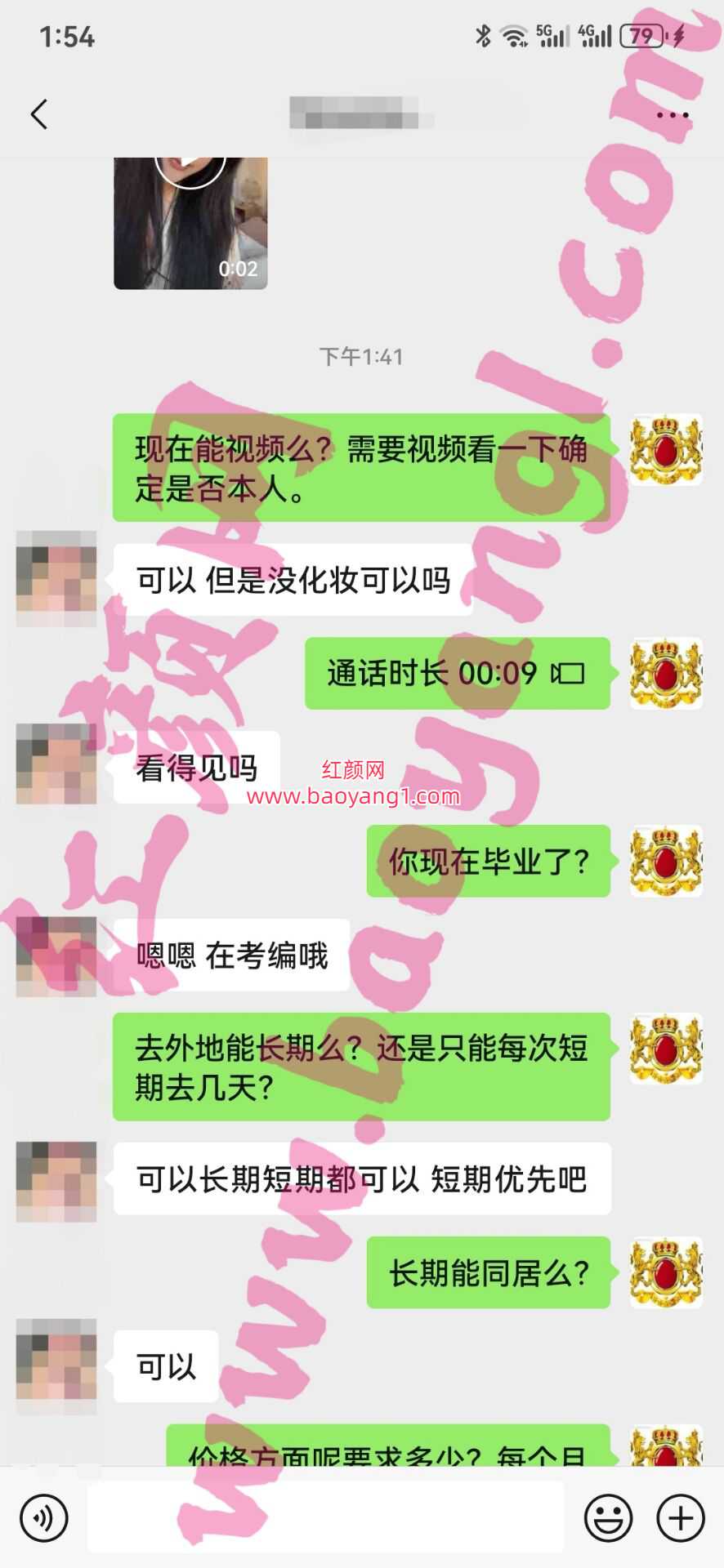Image resolution: width=724 pixels, height=1568 pixels.
Task: Switch to voice message input
Action: [x=44, y=1519]
